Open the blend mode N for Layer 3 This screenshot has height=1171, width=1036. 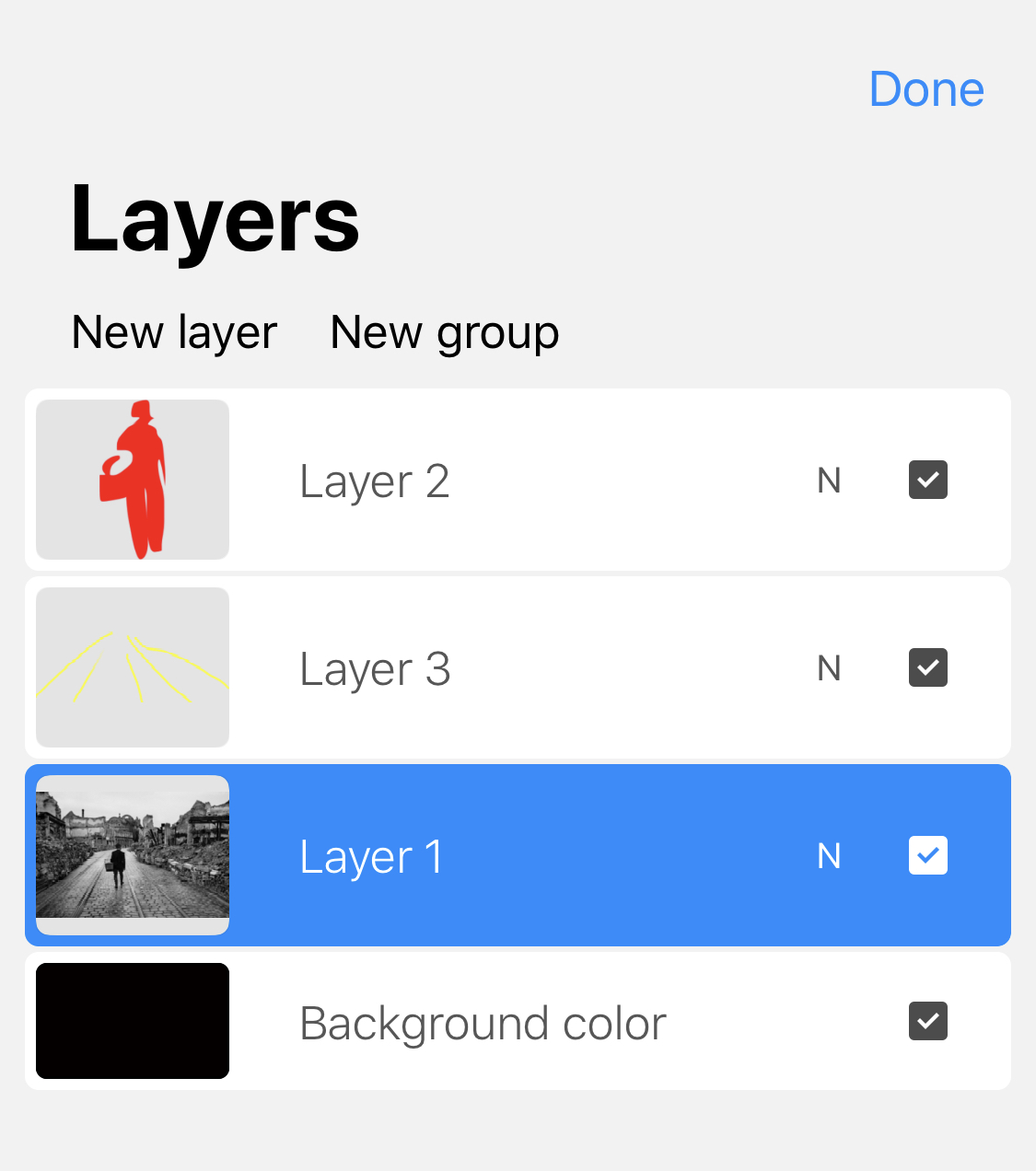point(829,668)
